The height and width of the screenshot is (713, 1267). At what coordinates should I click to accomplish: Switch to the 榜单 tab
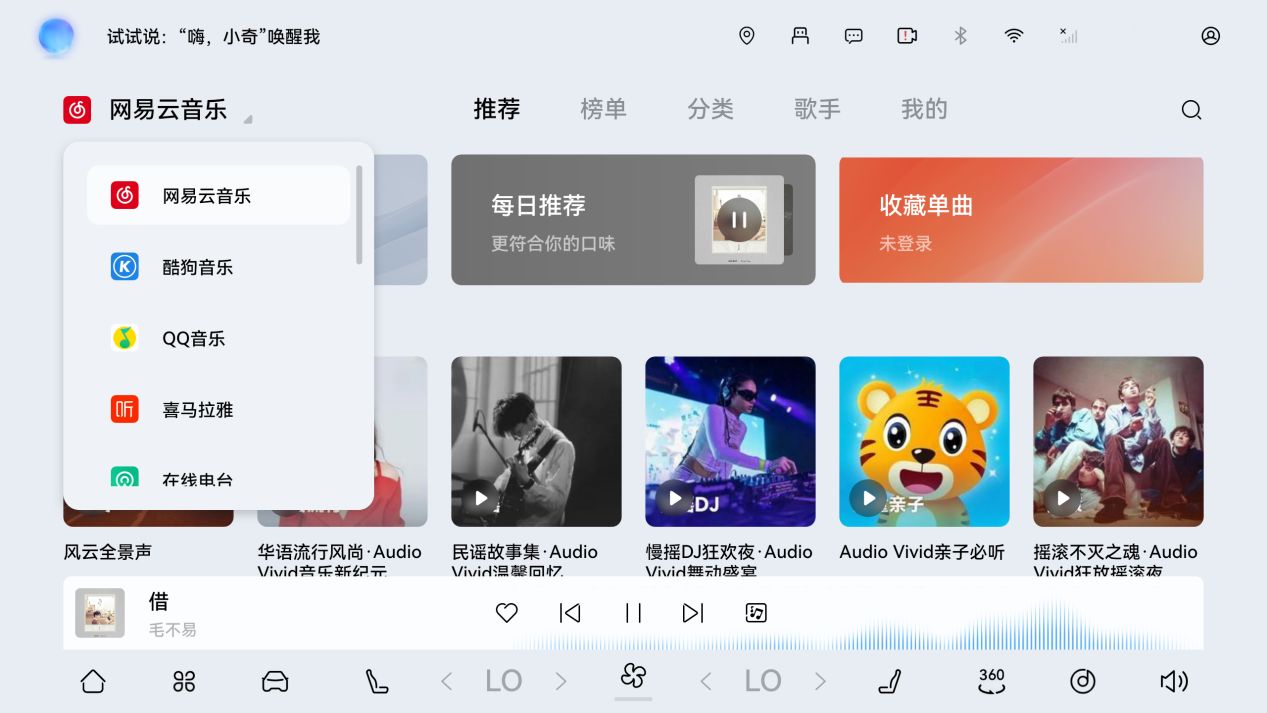click(603, 109)
